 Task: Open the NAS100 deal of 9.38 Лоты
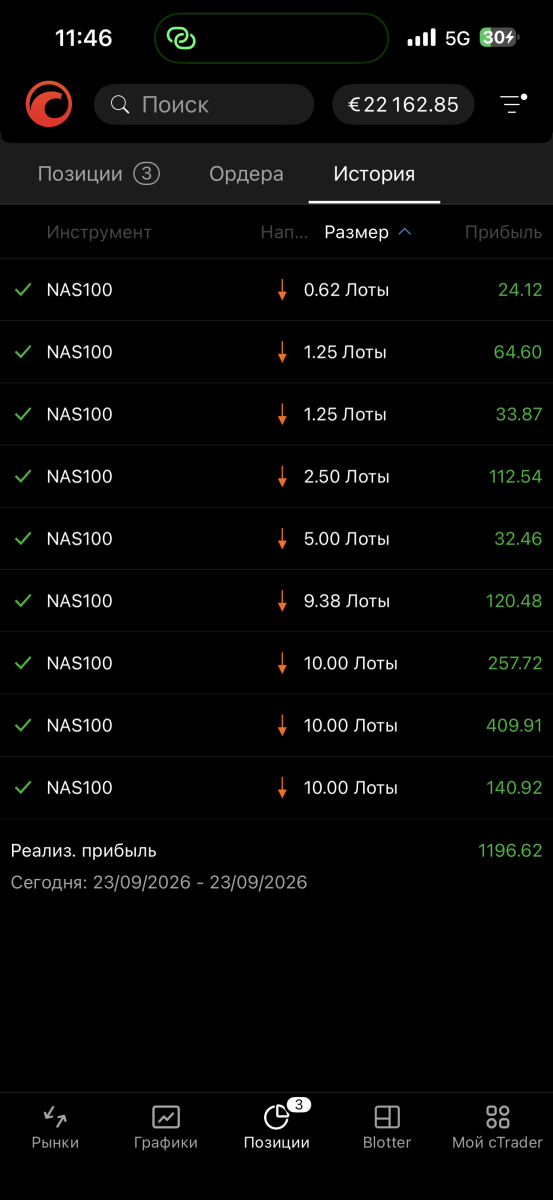click(x=276, y=601)
